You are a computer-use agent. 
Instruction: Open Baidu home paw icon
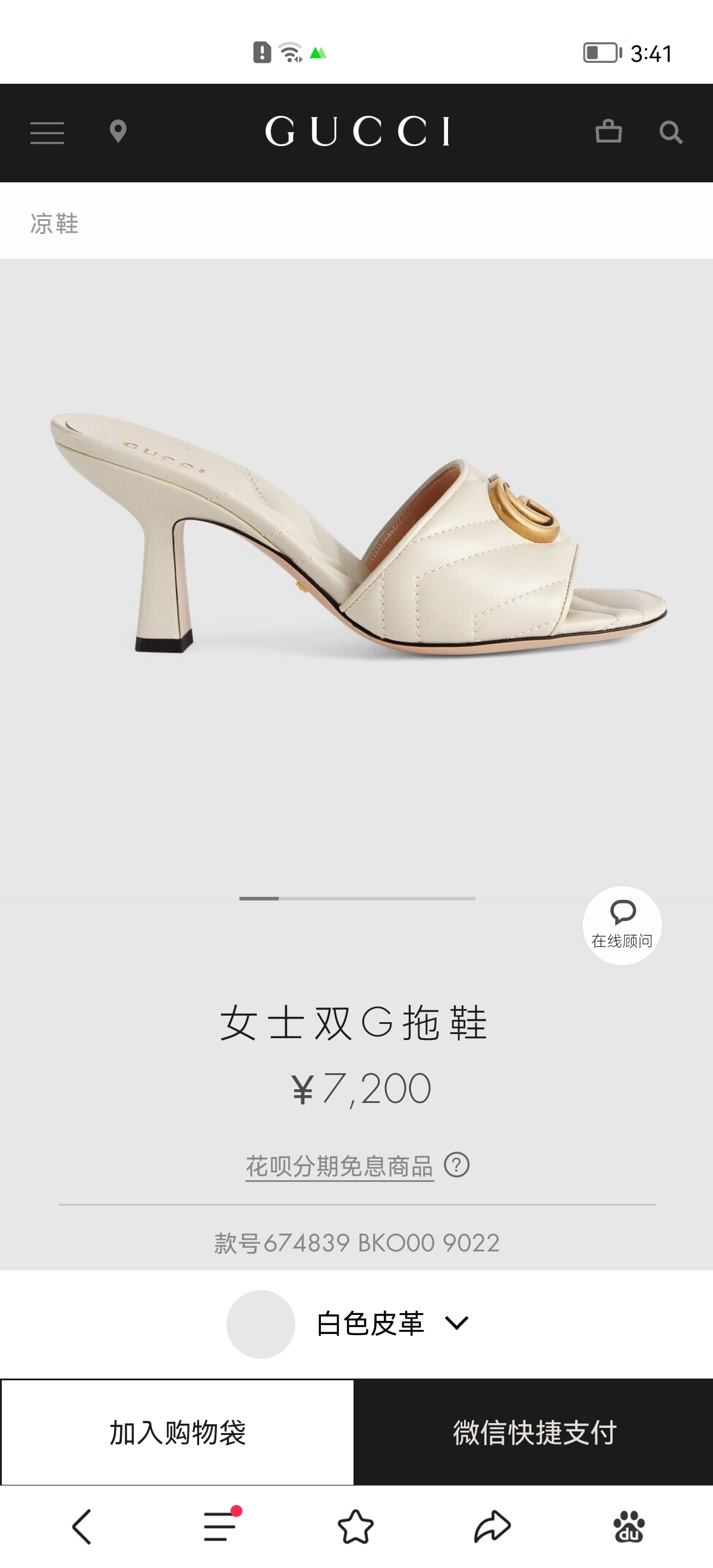pyautogui.click(x=629, y=1526)
